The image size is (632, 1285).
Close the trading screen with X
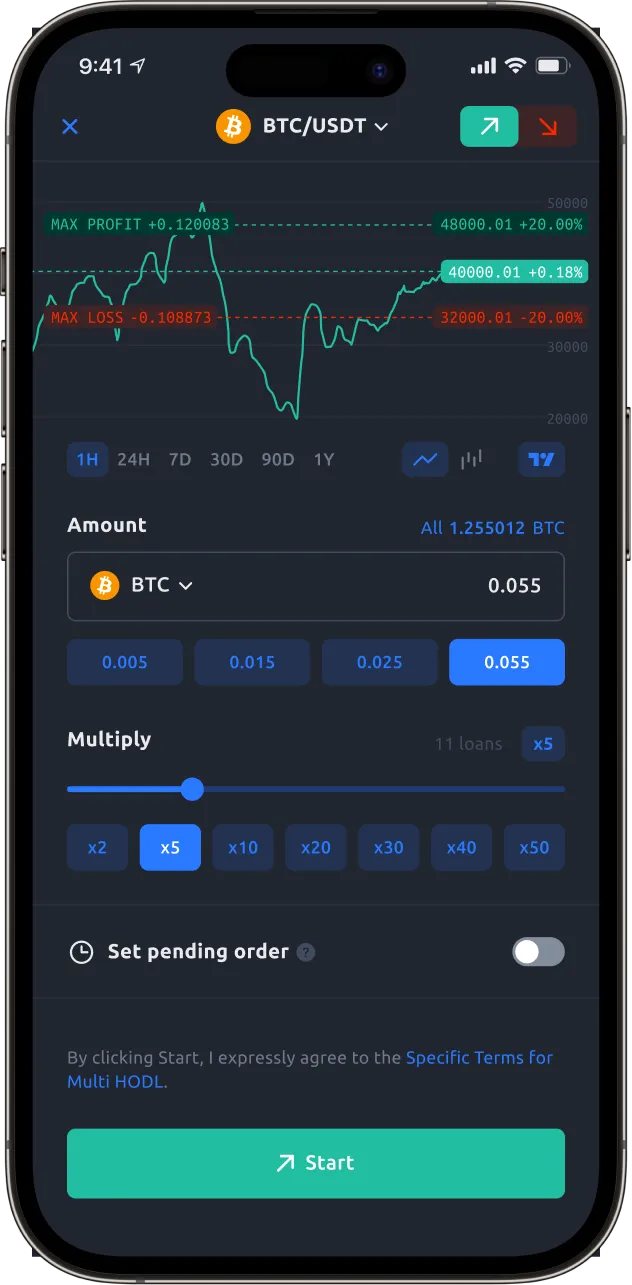click(x=70, y=126)
